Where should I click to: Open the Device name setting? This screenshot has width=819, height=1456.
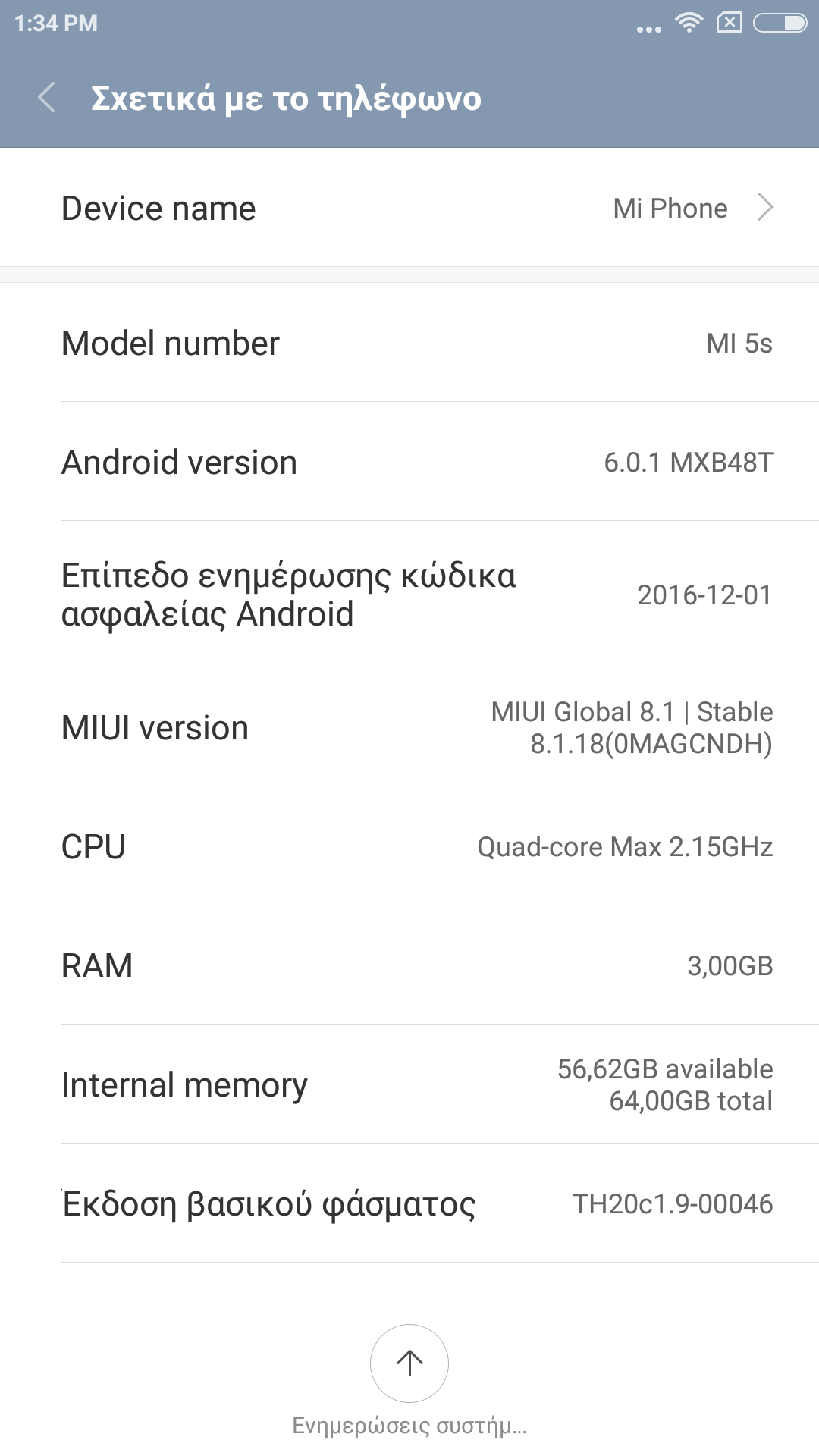pos(409,208)
